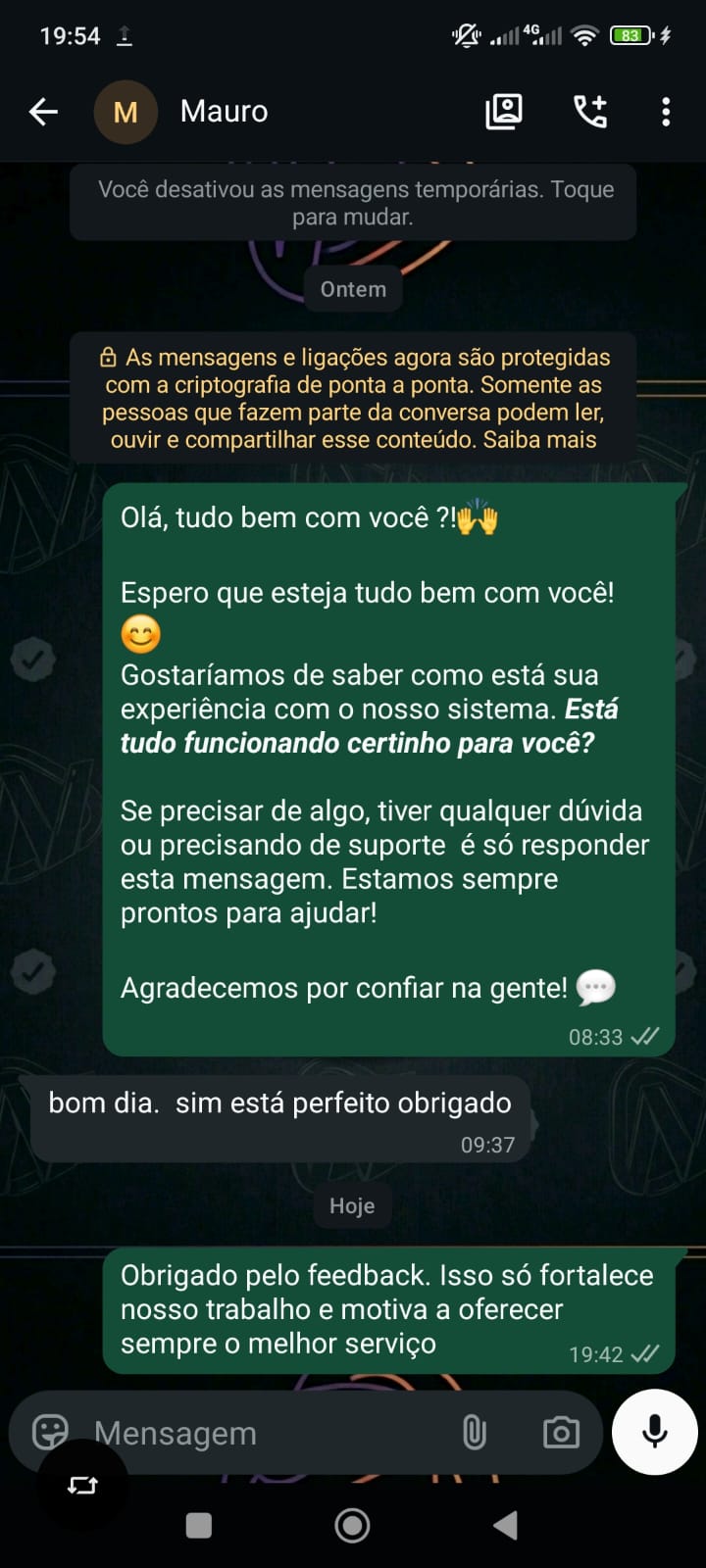Tap the floating screen rotation button
Image resolution: width=706 pixels, height=1568 pixels.
click(x=82, y=1486)
